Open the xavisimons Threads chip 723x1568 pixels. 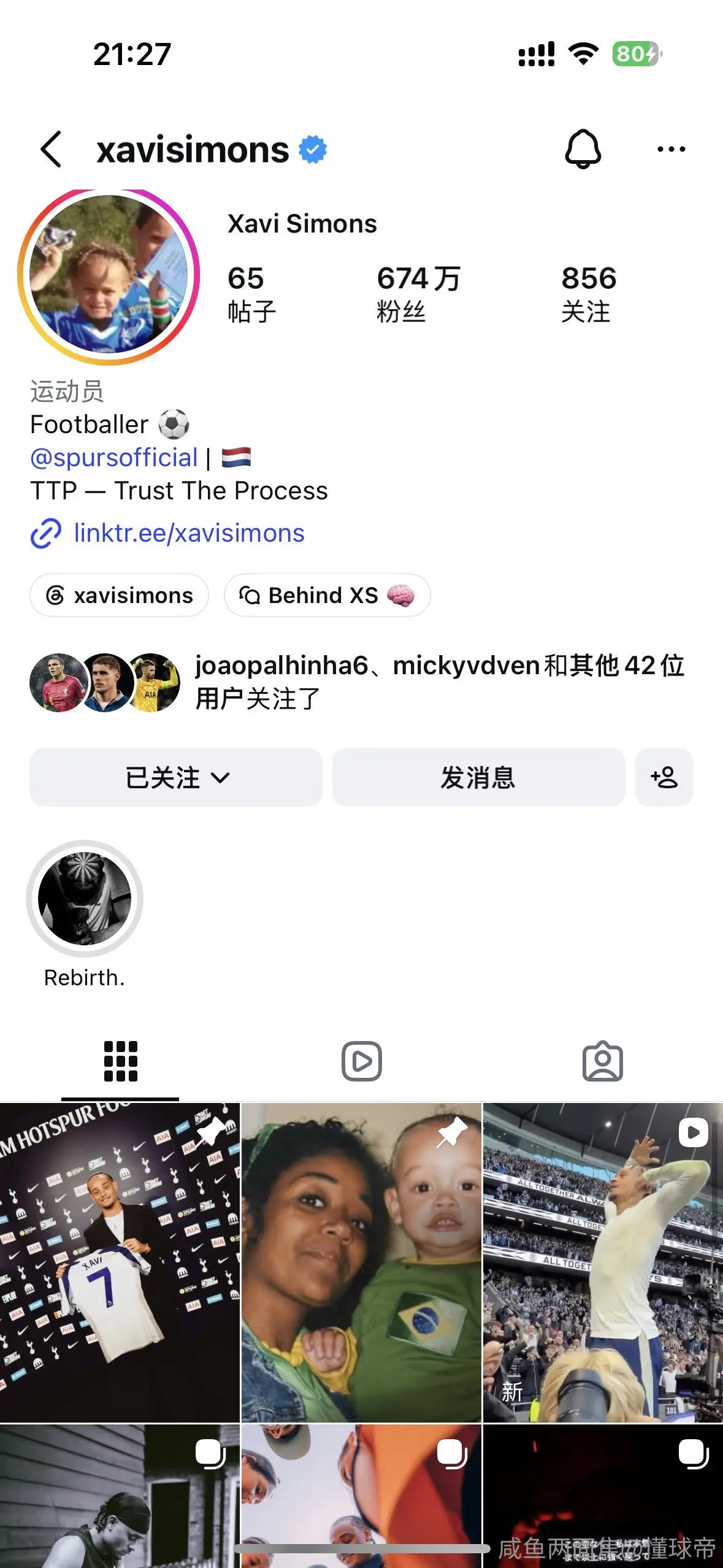[120, 595]
